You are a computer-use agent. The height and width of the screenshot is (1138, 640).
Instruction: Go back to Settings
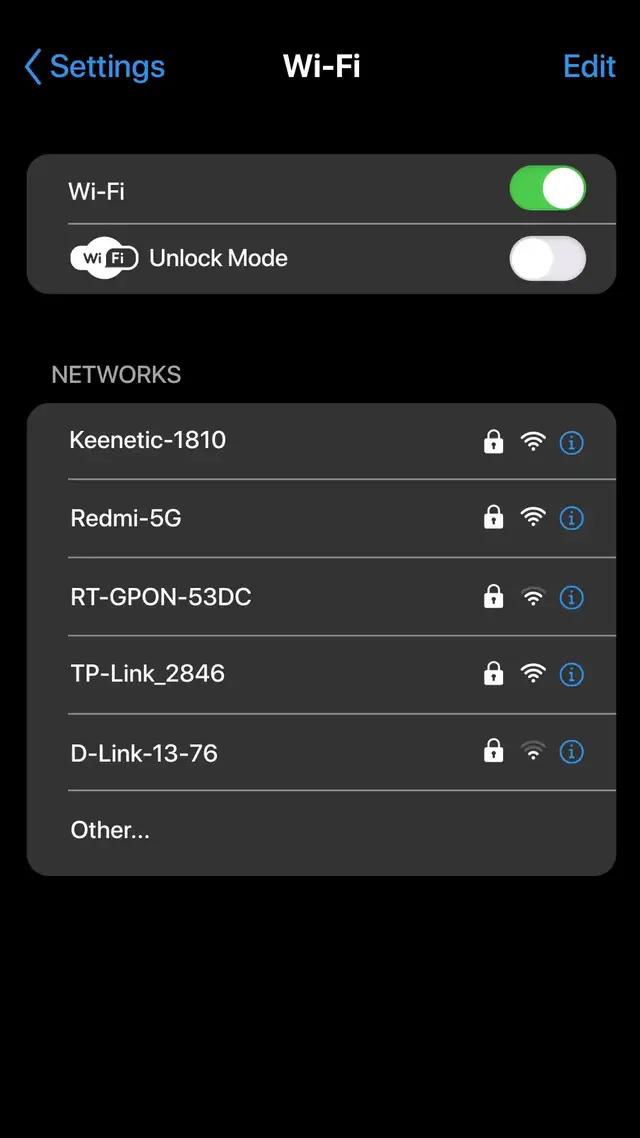pos(95,67)
